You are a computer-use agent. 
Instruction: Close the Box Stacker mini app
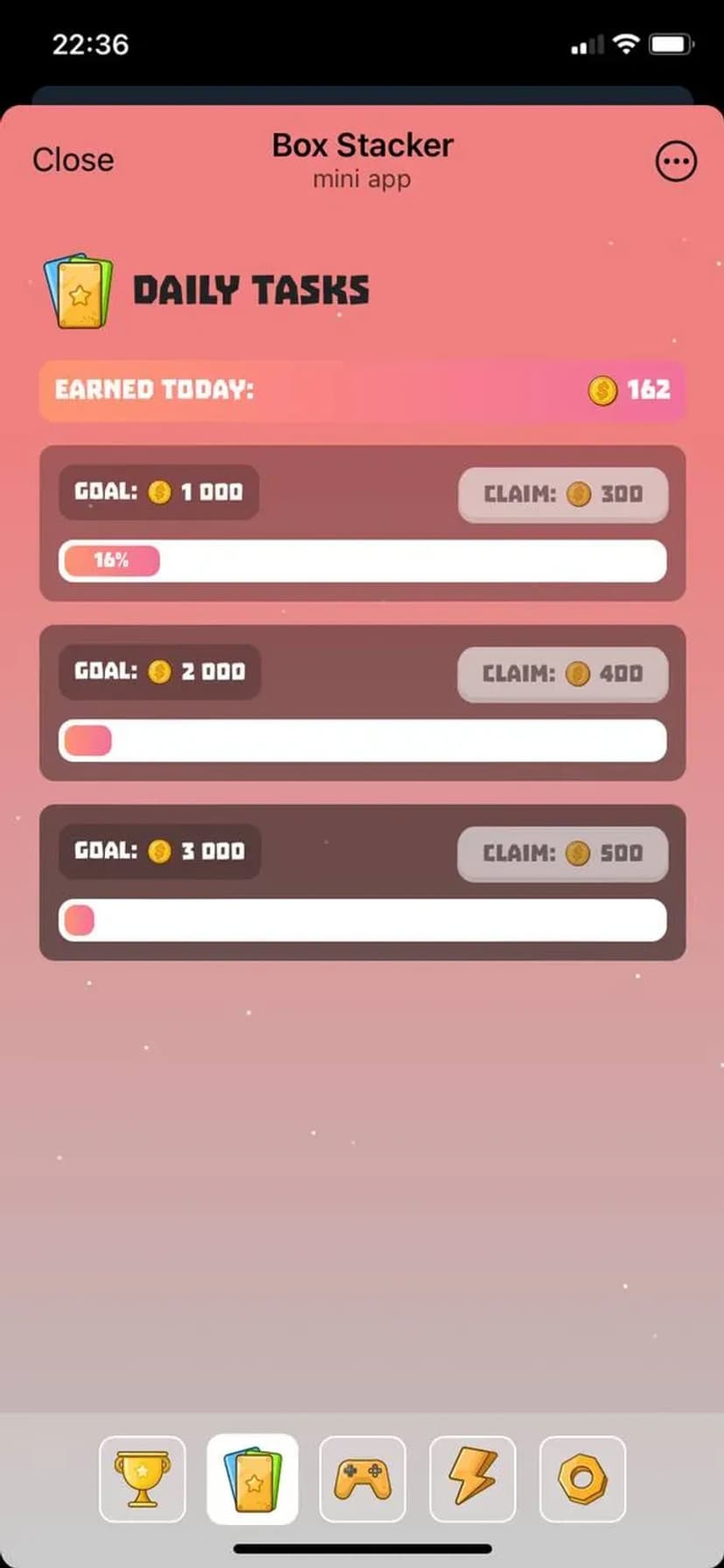pos(73,160)
